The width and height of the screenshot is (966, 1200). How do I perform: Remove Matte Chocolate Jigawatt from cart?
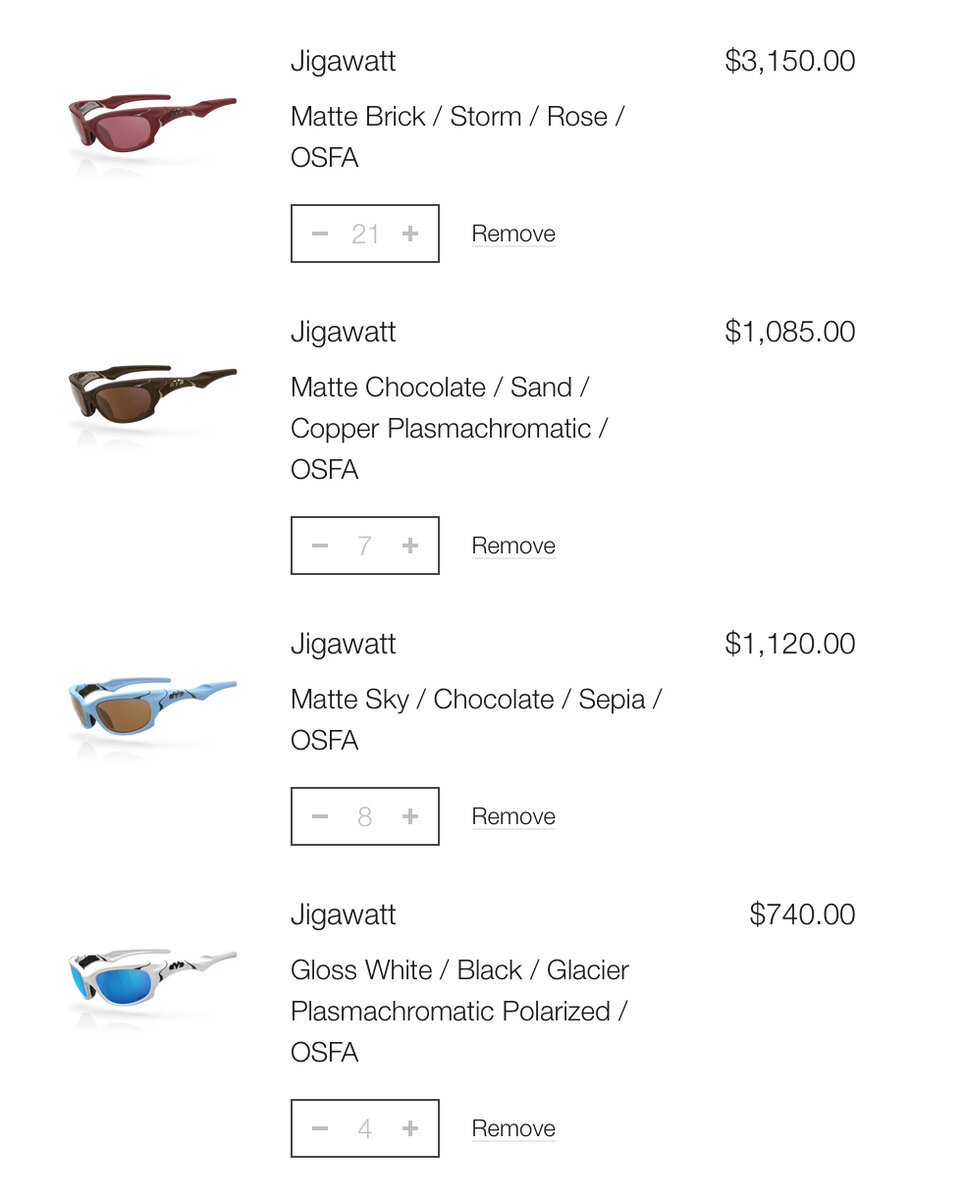click(x=513, y=546)
